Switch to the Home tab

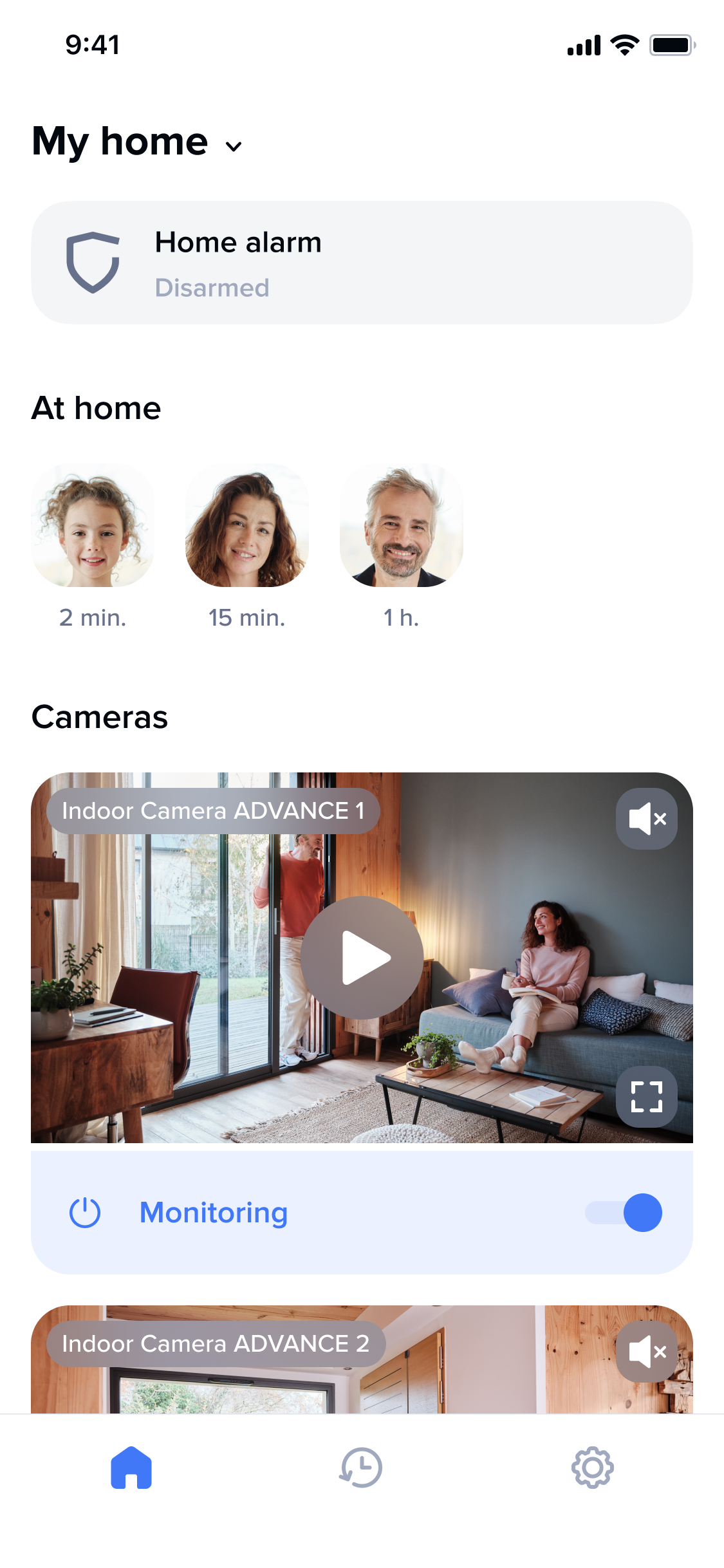(x=131, y=1468)
